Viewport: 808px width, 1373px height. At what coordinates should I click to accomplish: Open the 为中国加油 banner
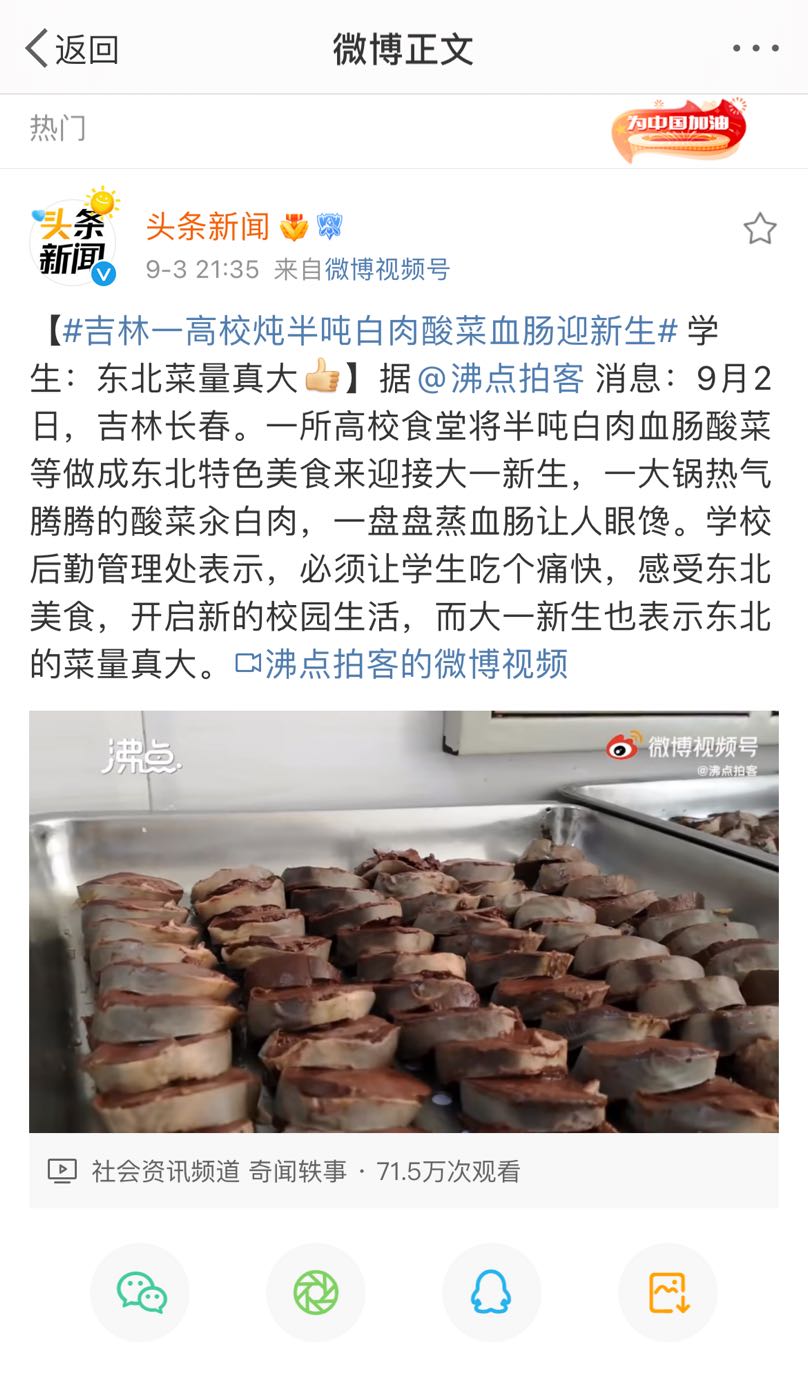point(680,129)
